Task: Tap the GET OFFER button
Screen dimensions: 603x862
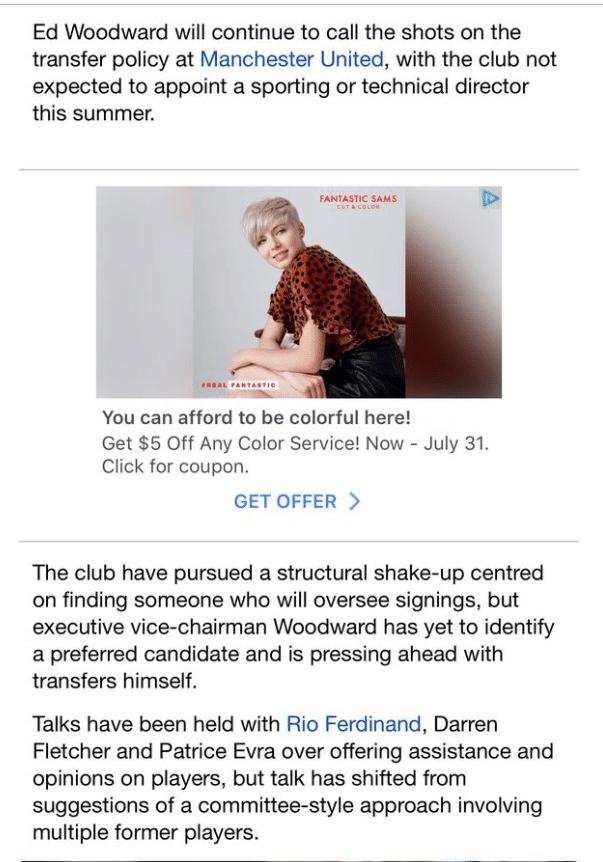Action: (296, 501)
